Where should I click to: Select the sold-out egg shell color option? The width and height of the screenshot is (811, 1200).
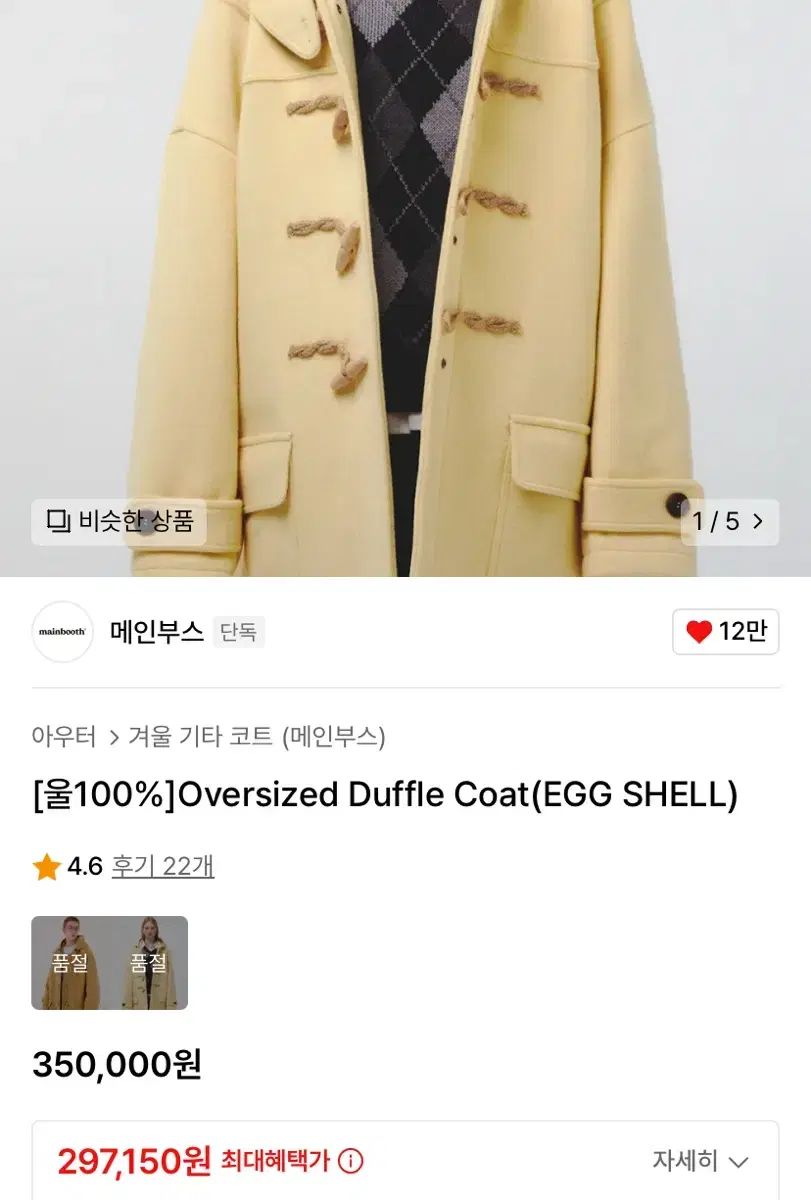tap(148, 963)
